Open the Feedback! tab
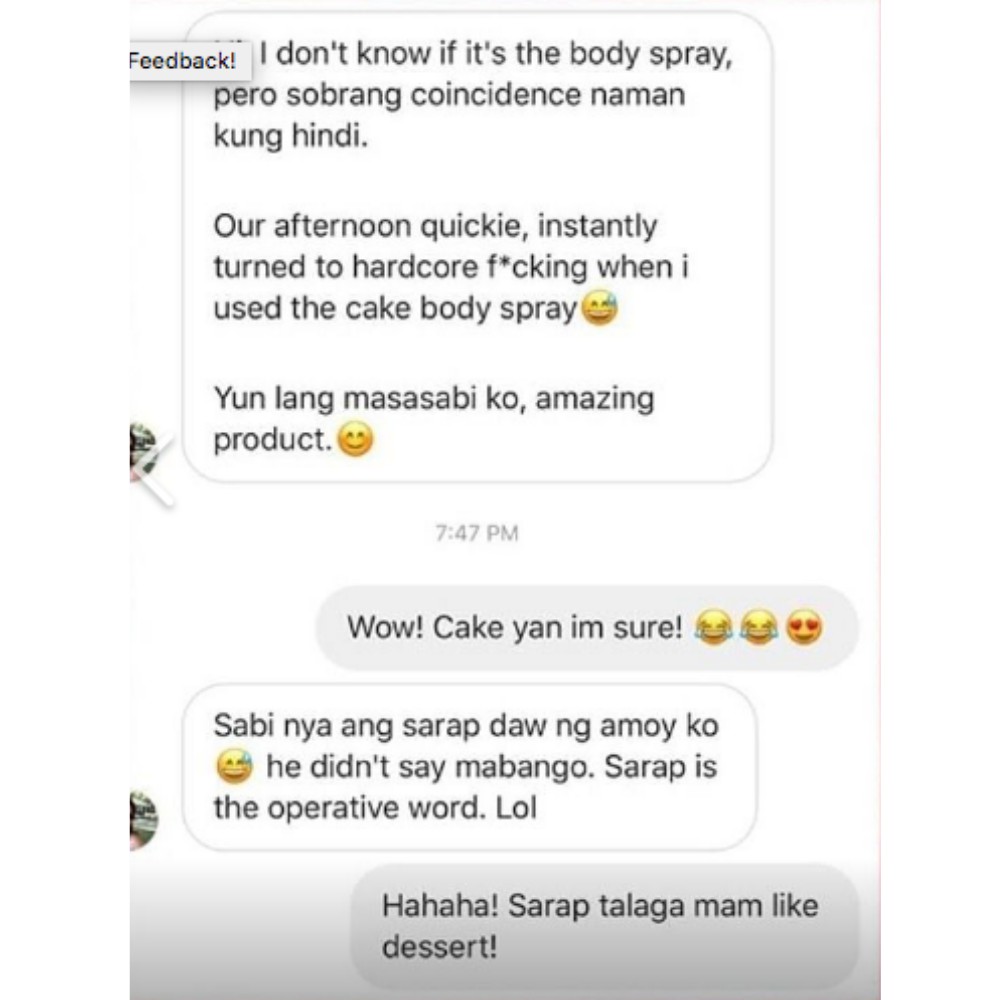Screen dimensions: 1000x1000 (185, 60)
